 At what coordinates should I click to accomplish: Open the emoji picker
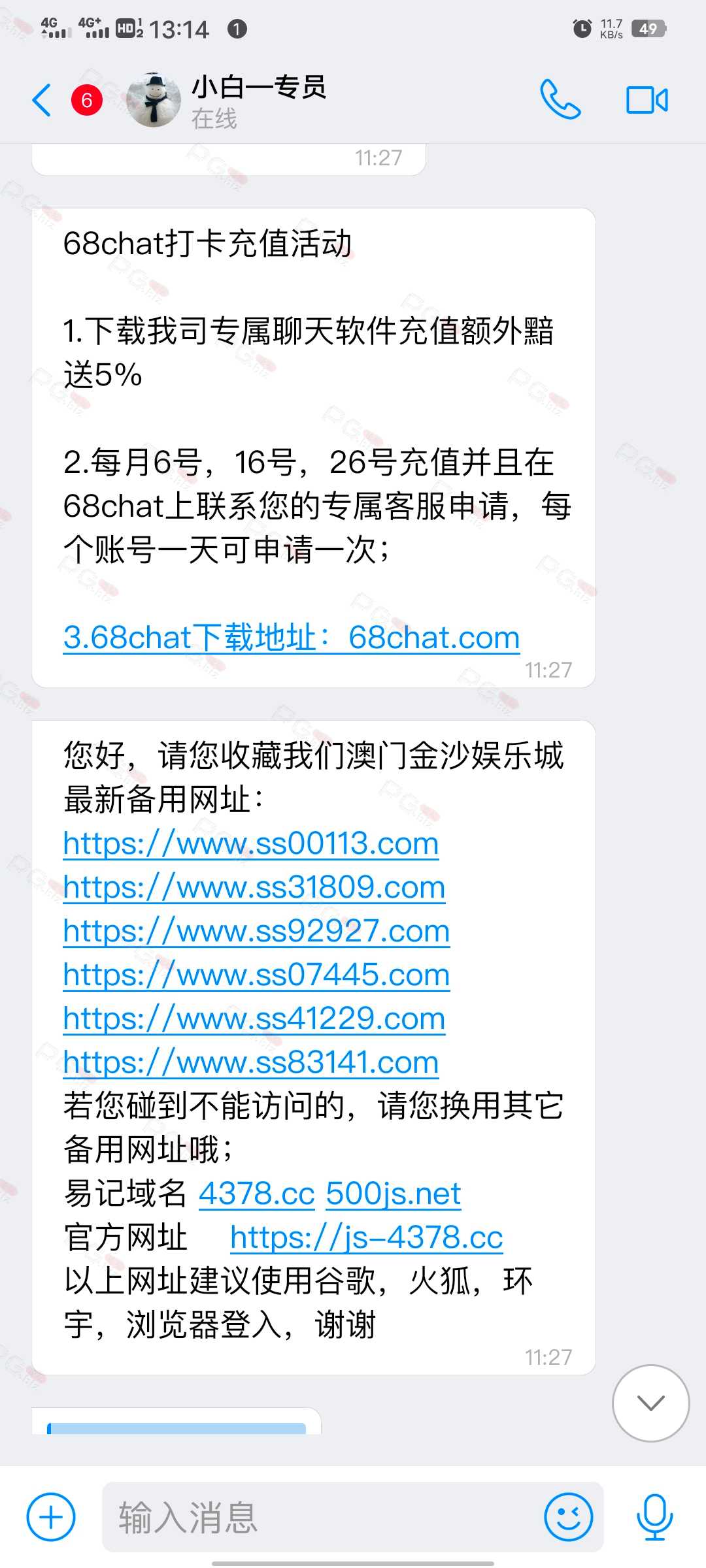[x=569, y=1517]
